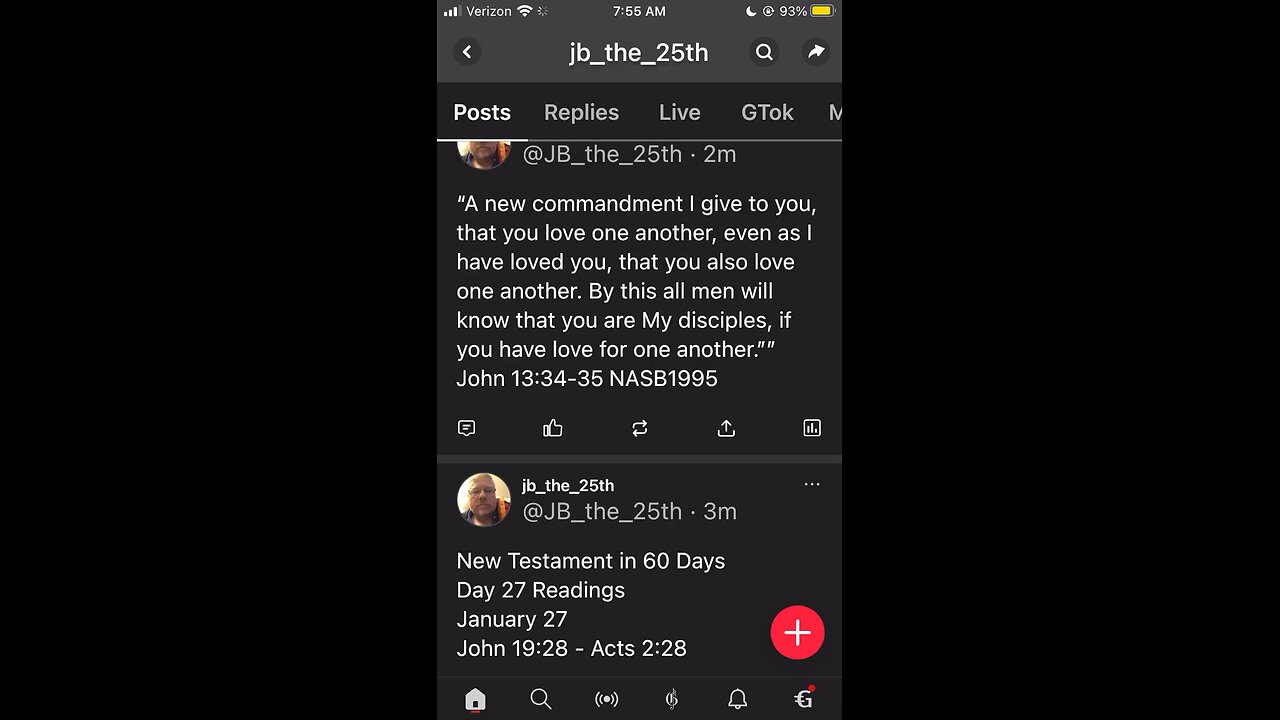Search within the jb_the_25th profile
1280x720 pixels.
click(764, 52)
